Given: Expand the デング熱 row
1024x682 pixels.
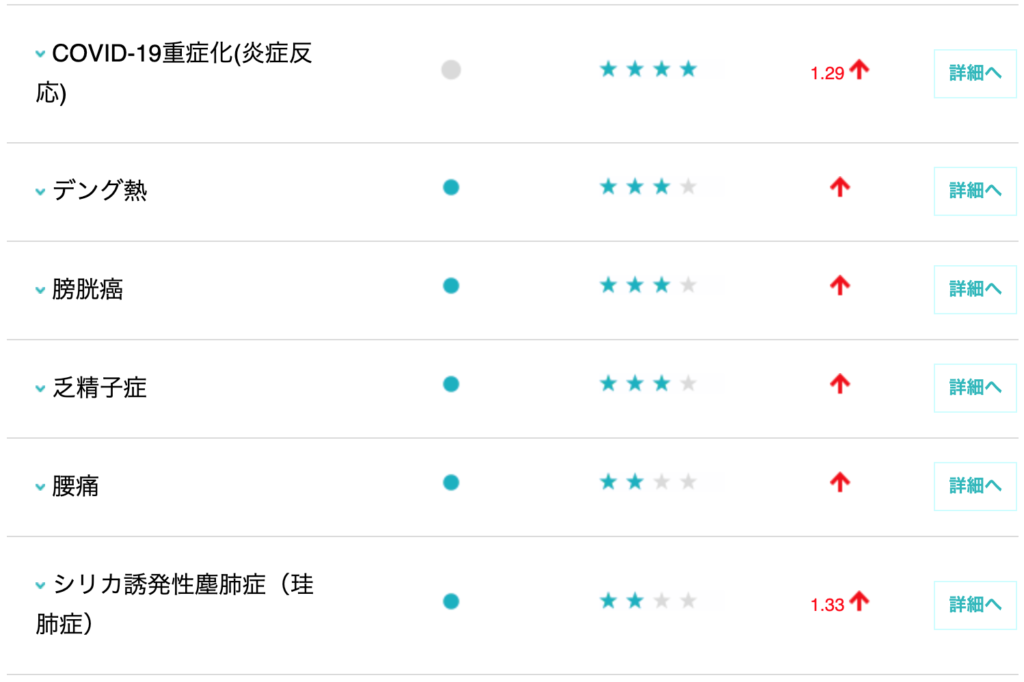Looking at the screenshot, I should click(x=40, y=191).
